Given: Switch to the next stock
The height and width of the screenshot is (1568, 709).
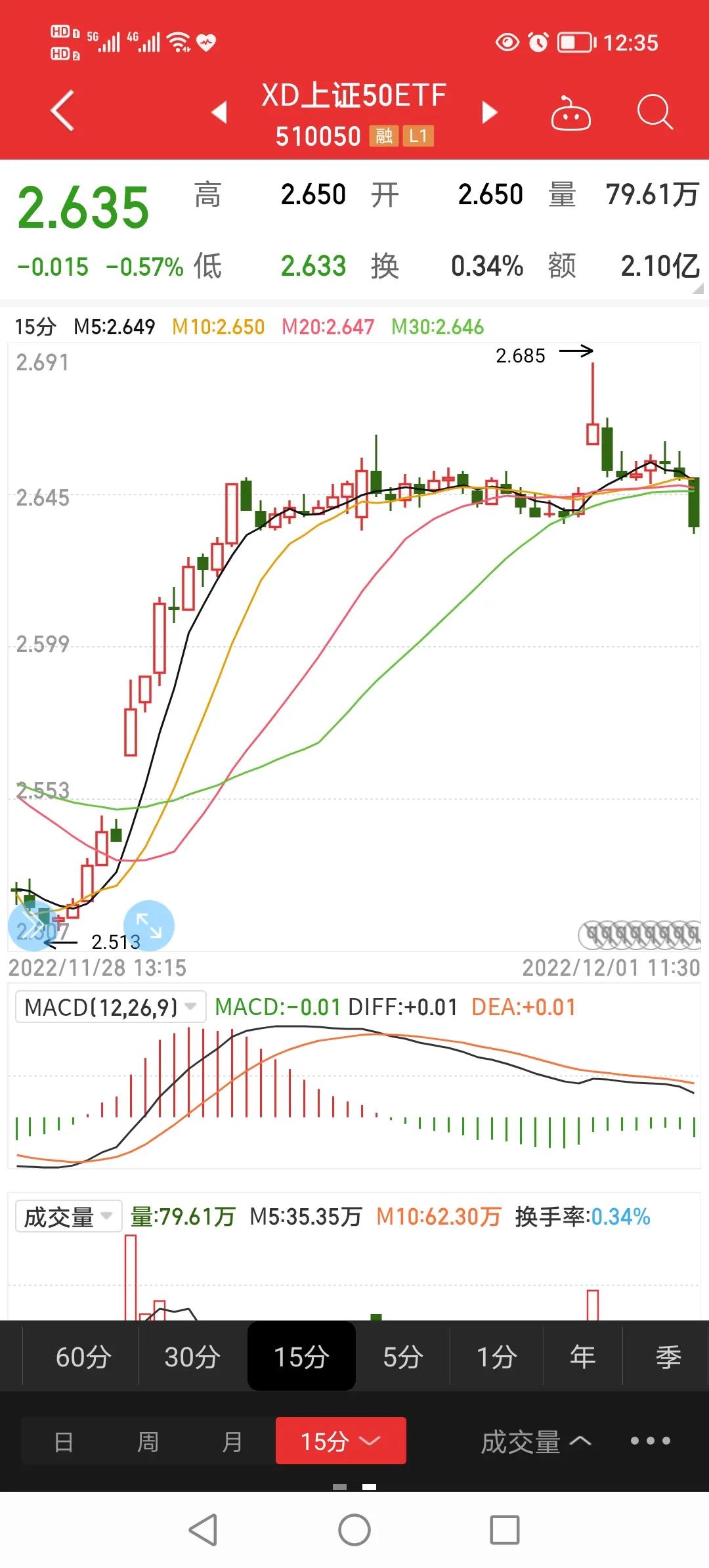Looking at the screenshot, I should coord(489,112).
